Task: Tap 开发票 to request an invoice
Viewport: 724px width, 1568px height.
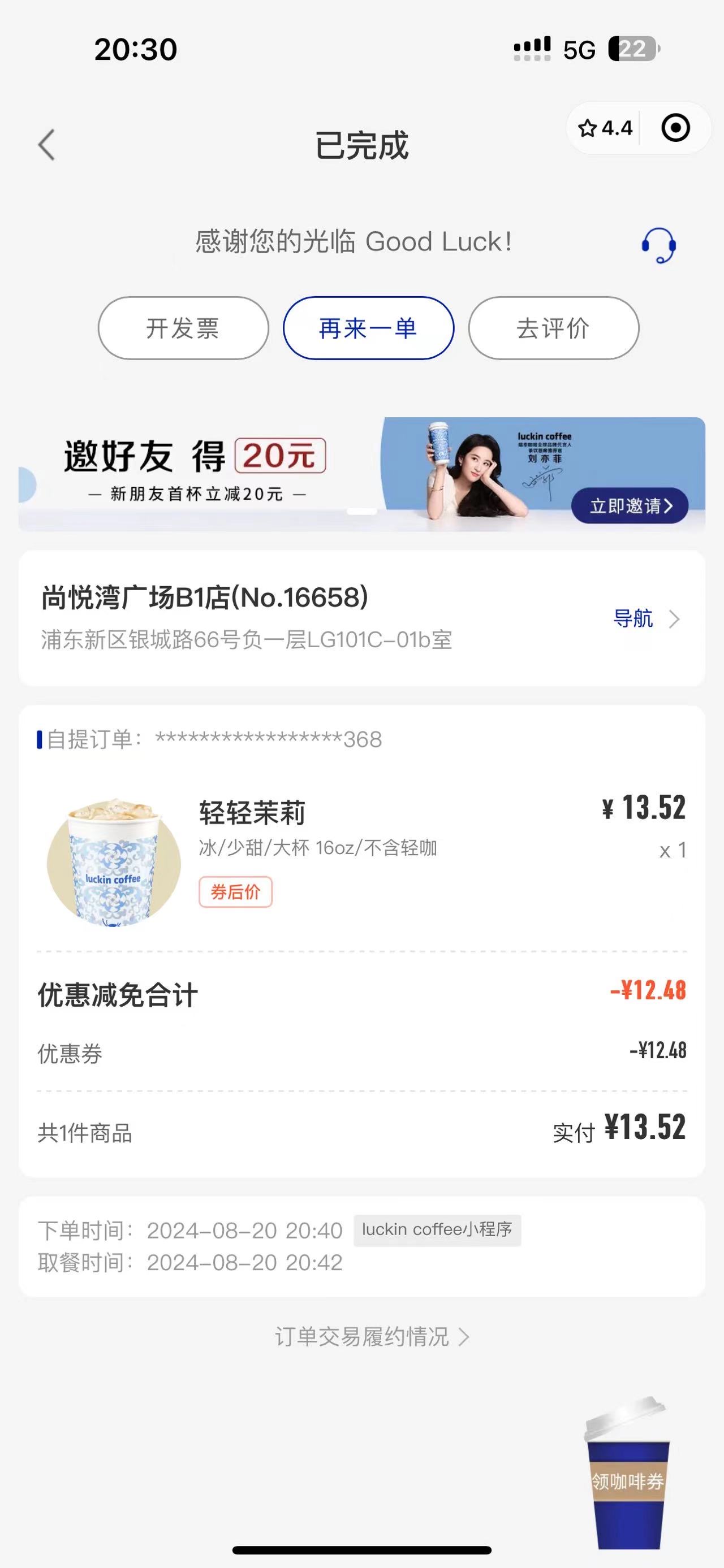Action: 183,328
